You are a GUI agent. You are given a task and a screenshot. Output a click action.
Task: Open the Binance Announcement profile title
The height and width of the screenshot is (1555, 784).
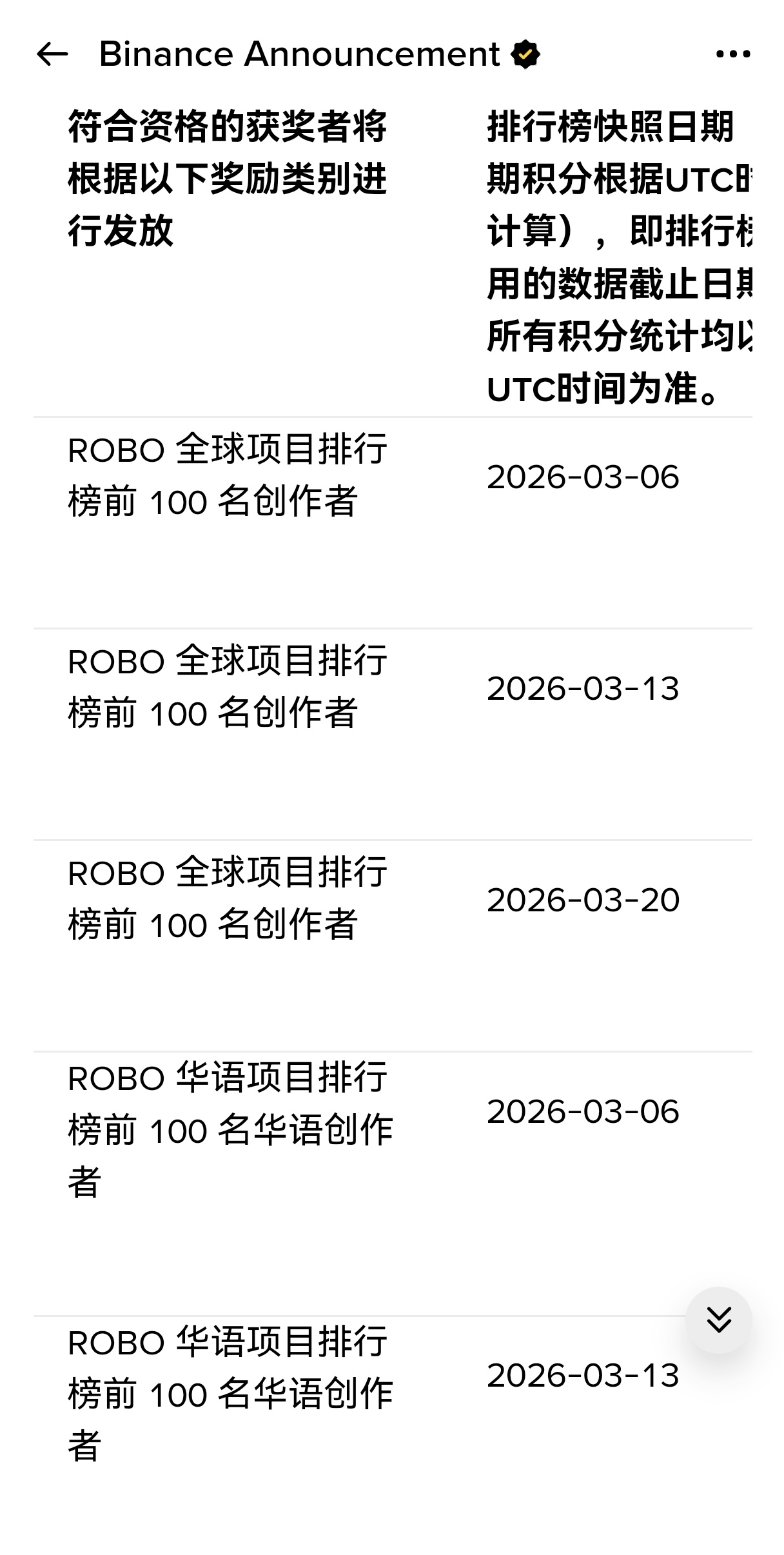point(300,54)
